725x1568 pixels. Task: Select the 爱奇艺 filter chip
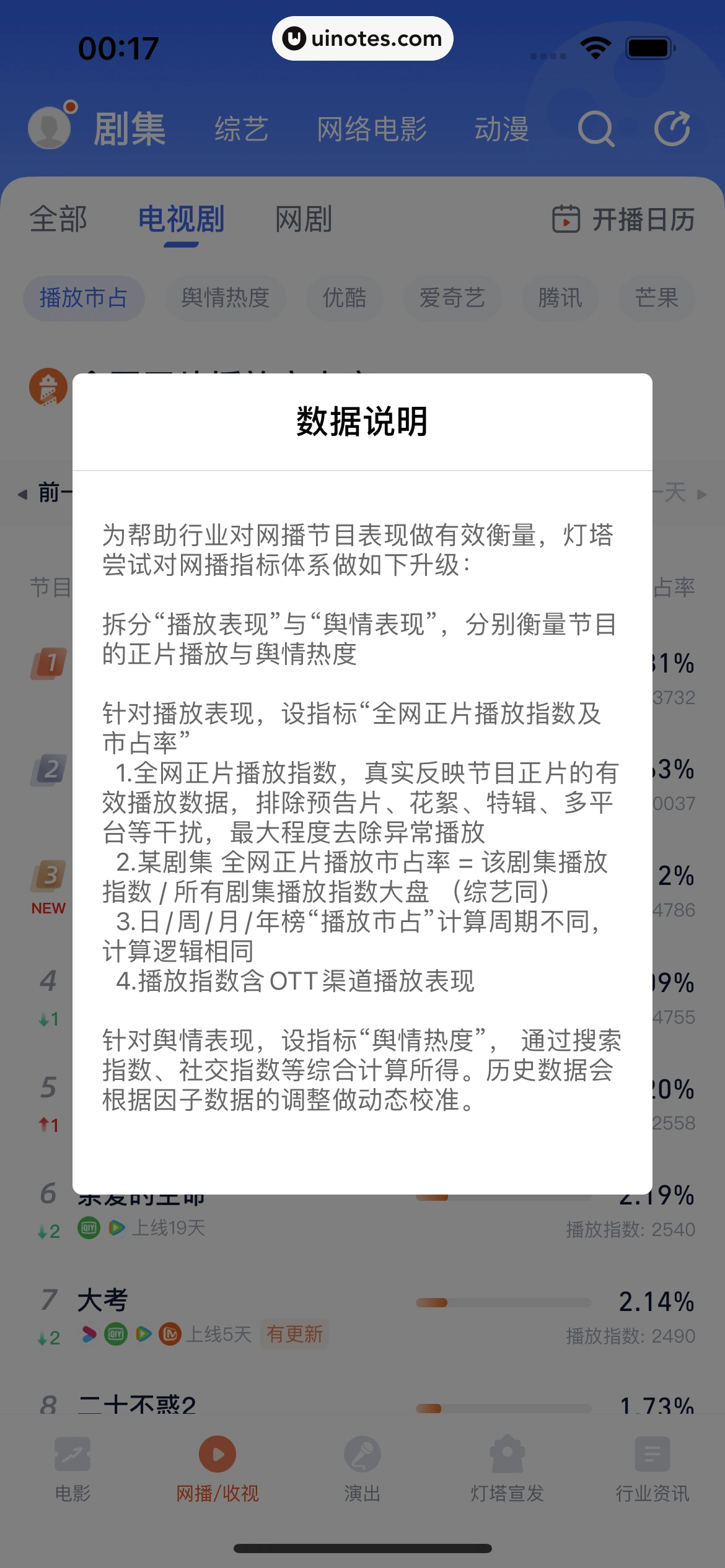pyautogui.click(x=452, y=298)
